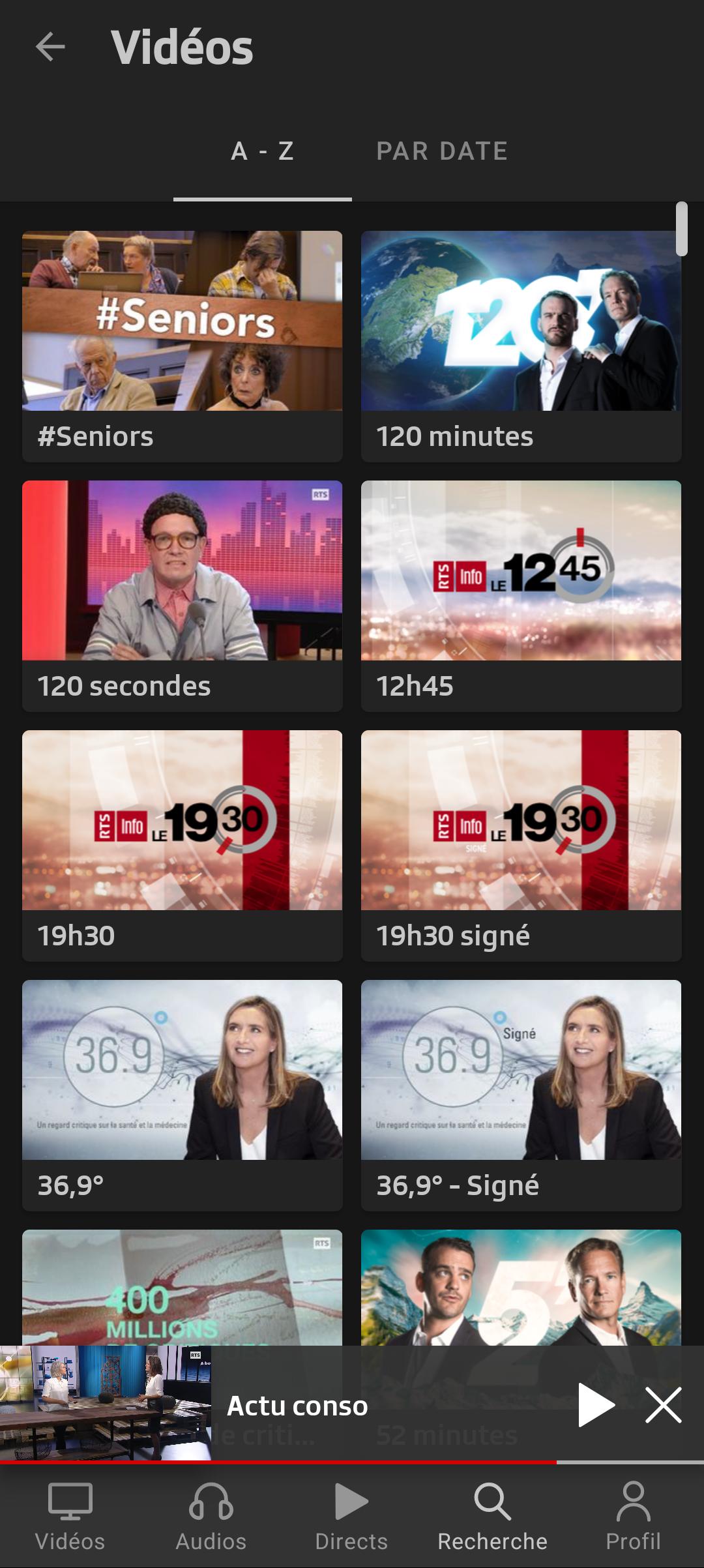Open the 19h30 program
This screenshot has width=704, height=1568.
click(183, 846)
